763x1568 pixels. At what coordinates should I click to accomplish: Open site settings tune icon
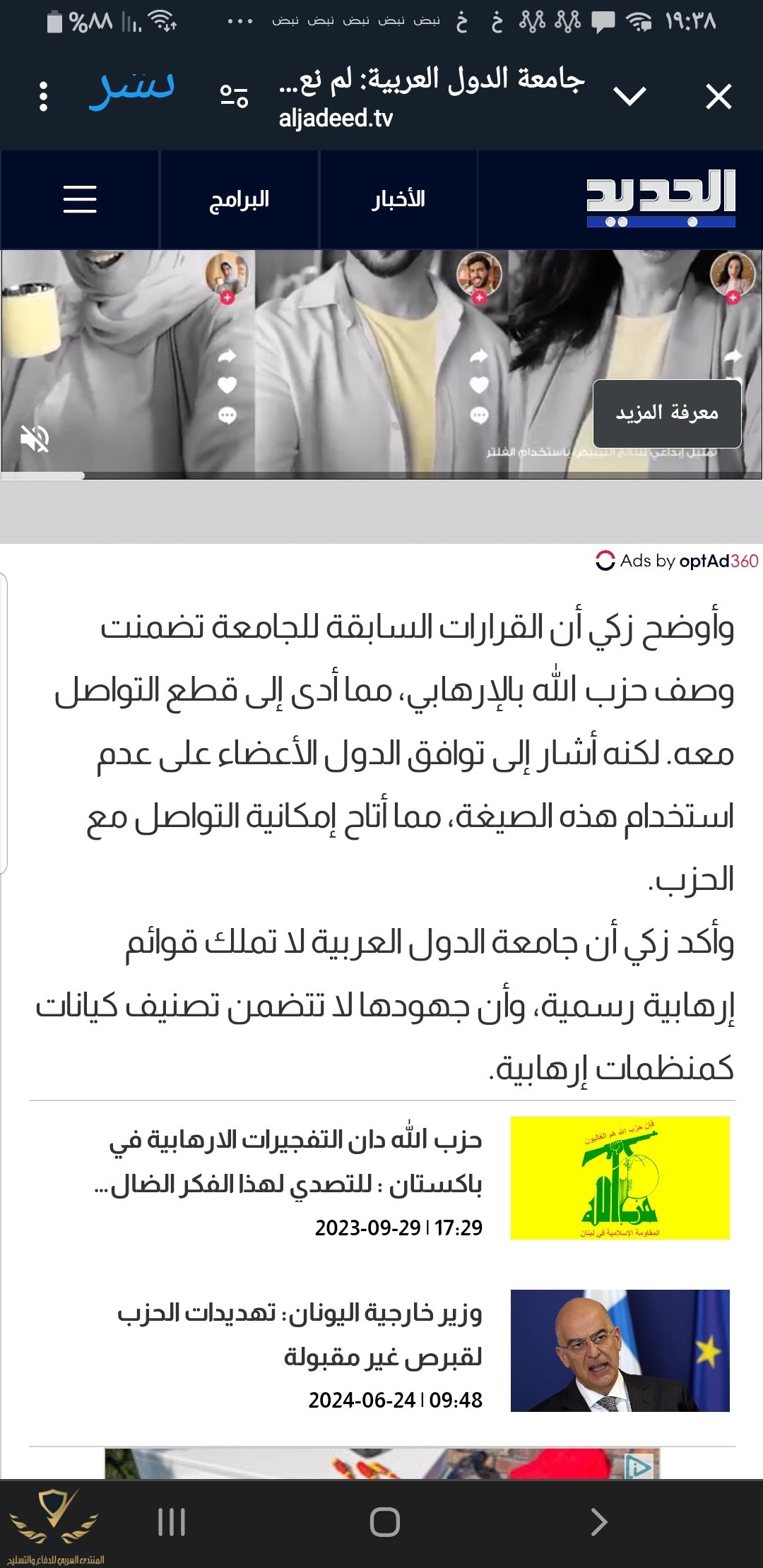[234, 96]
